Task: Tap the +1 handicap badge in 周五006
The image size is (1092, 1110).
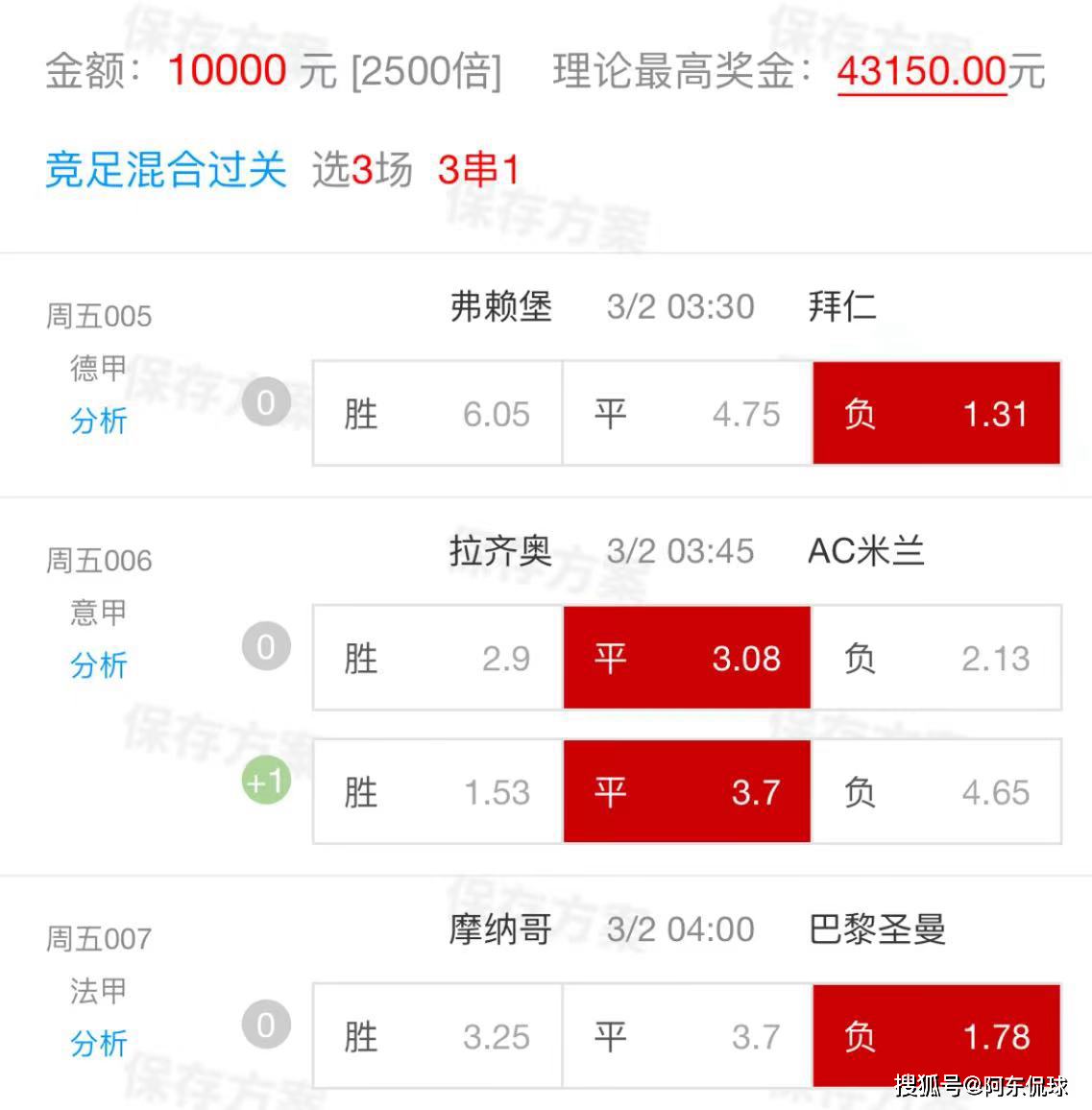Action: point(266,781)
